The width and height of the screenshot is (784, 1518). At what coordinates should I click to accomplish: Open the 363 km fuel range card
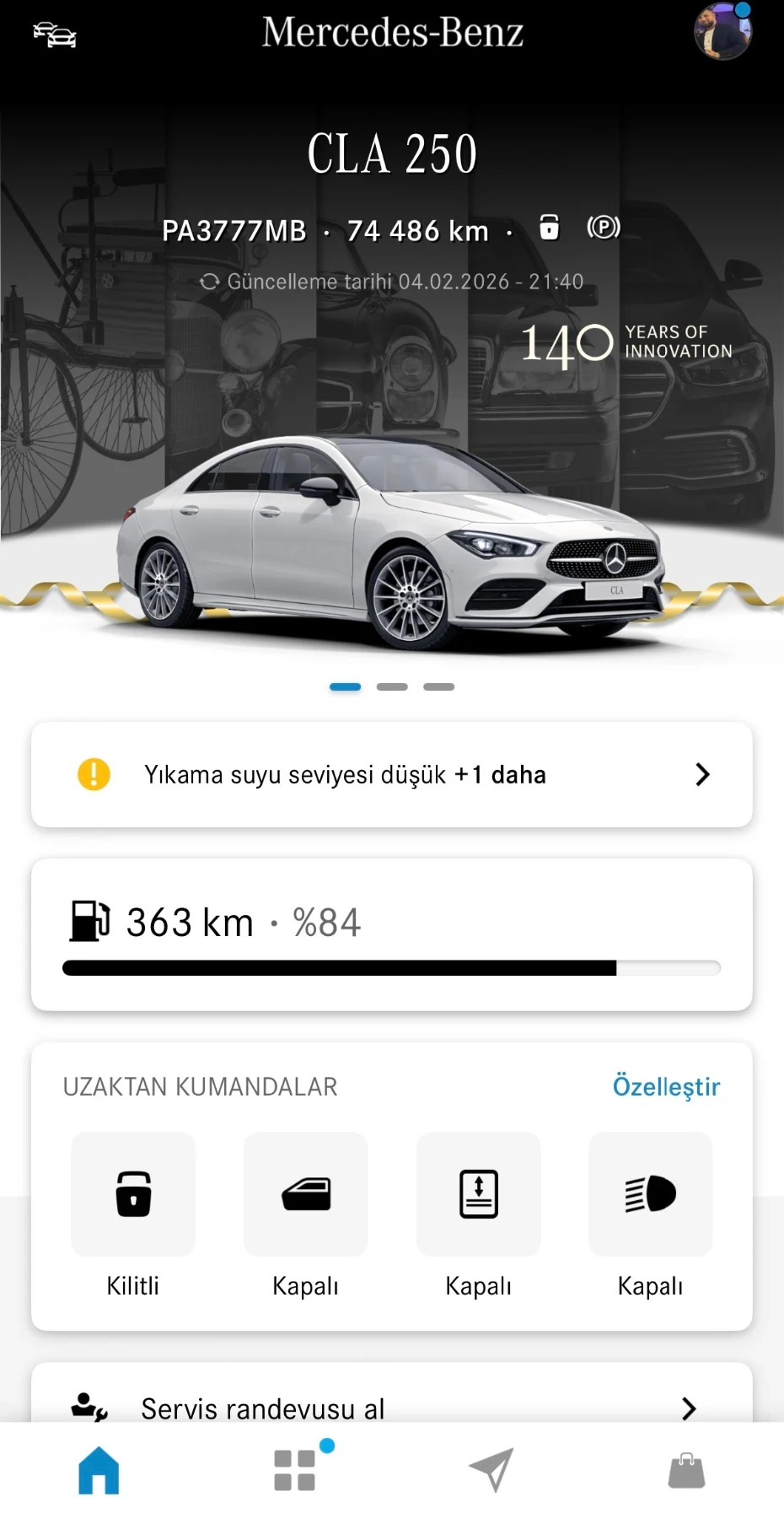[391, 934]
